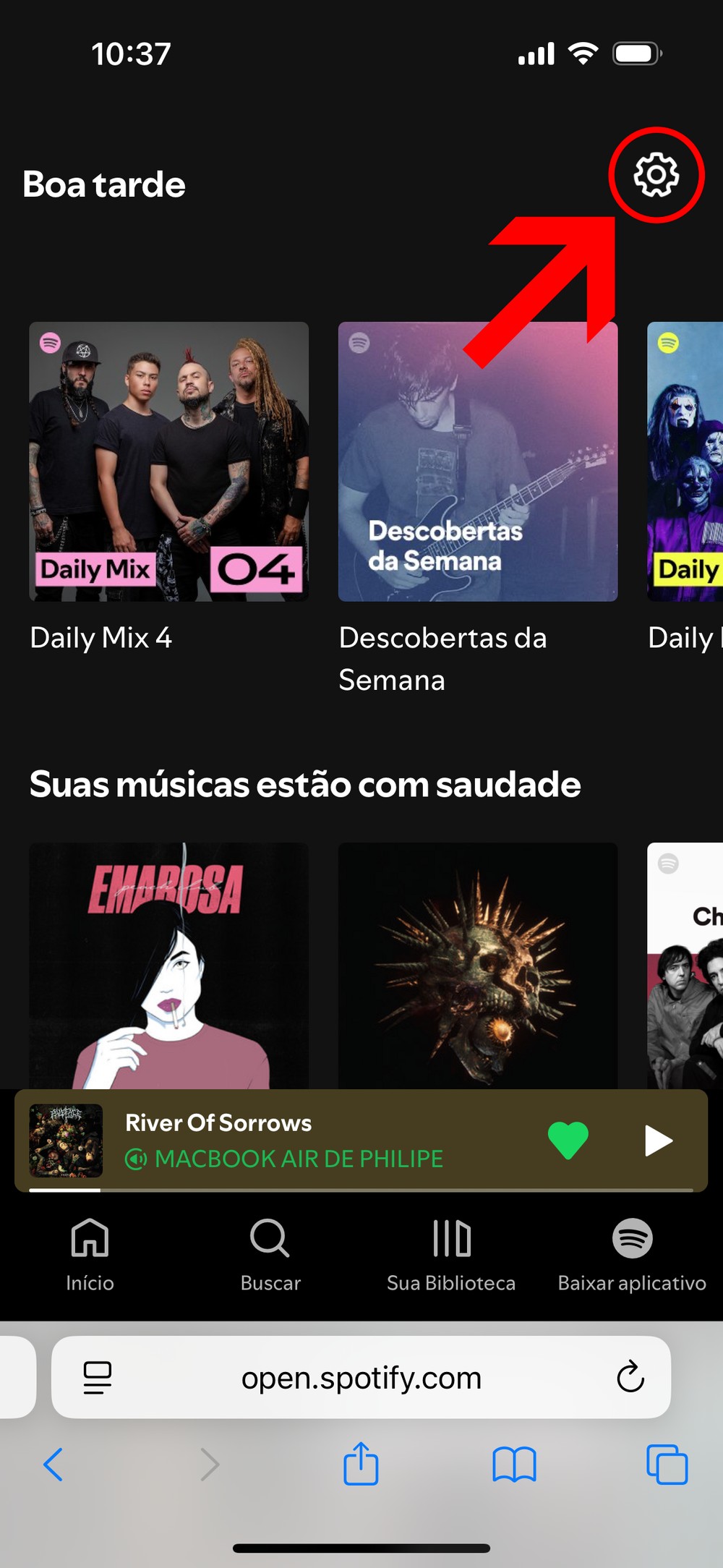Open the Safari page settings menu

tap(97, 1377)
